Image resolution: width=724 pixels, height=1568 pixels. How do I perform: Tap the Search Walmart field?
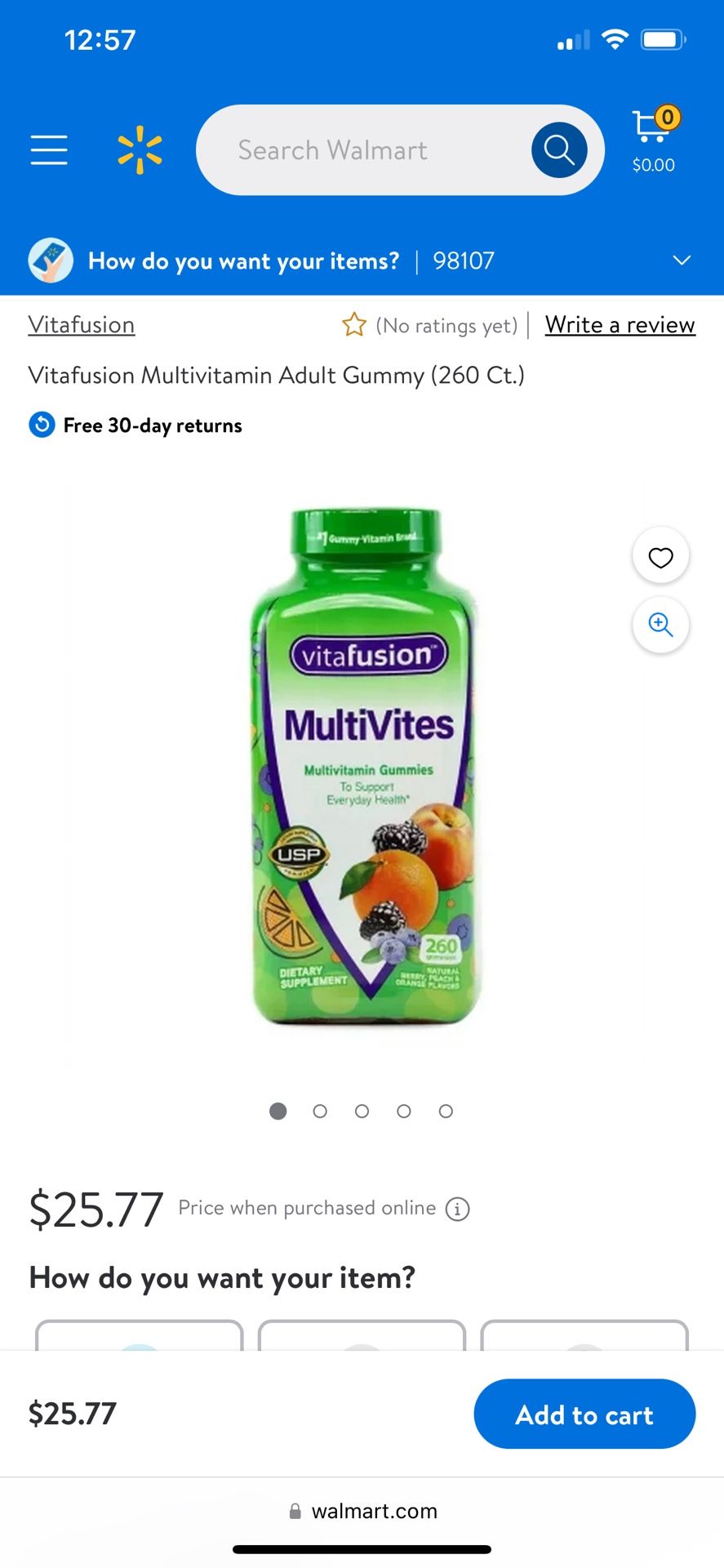pyautogui.click(x=359, y=150)
